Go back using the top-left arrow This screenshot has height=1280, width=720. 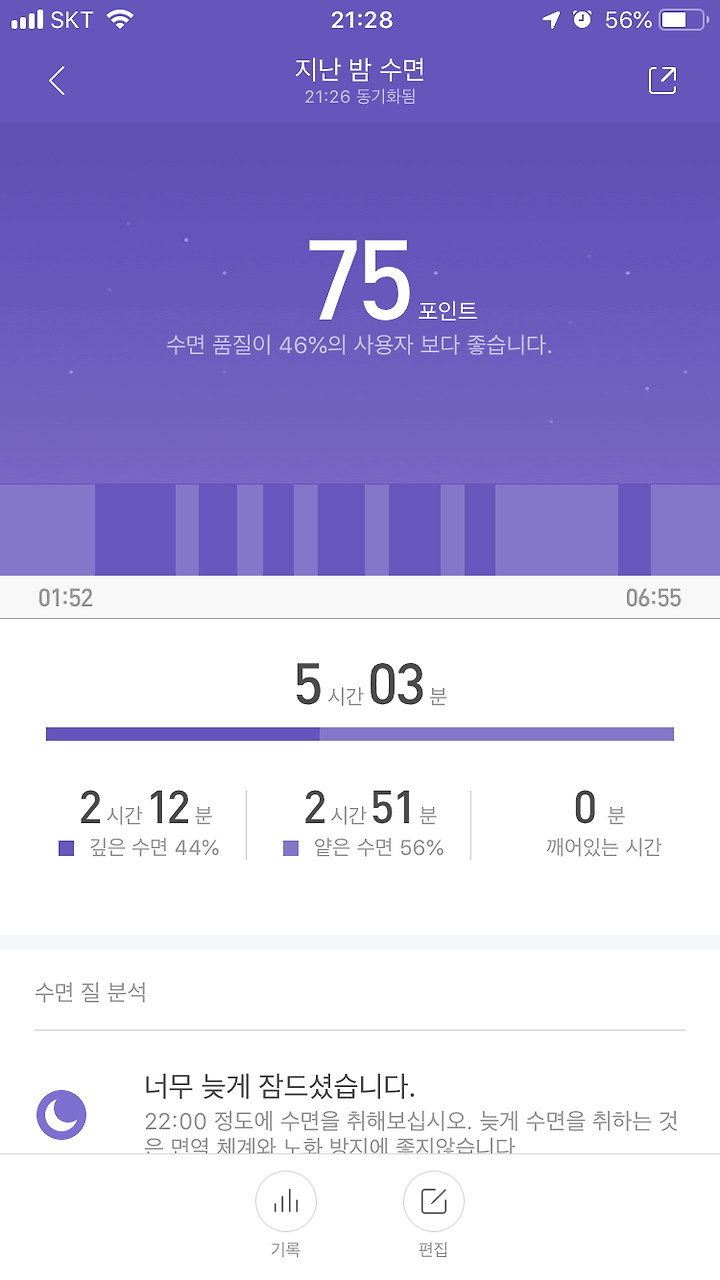coord(57,81)
